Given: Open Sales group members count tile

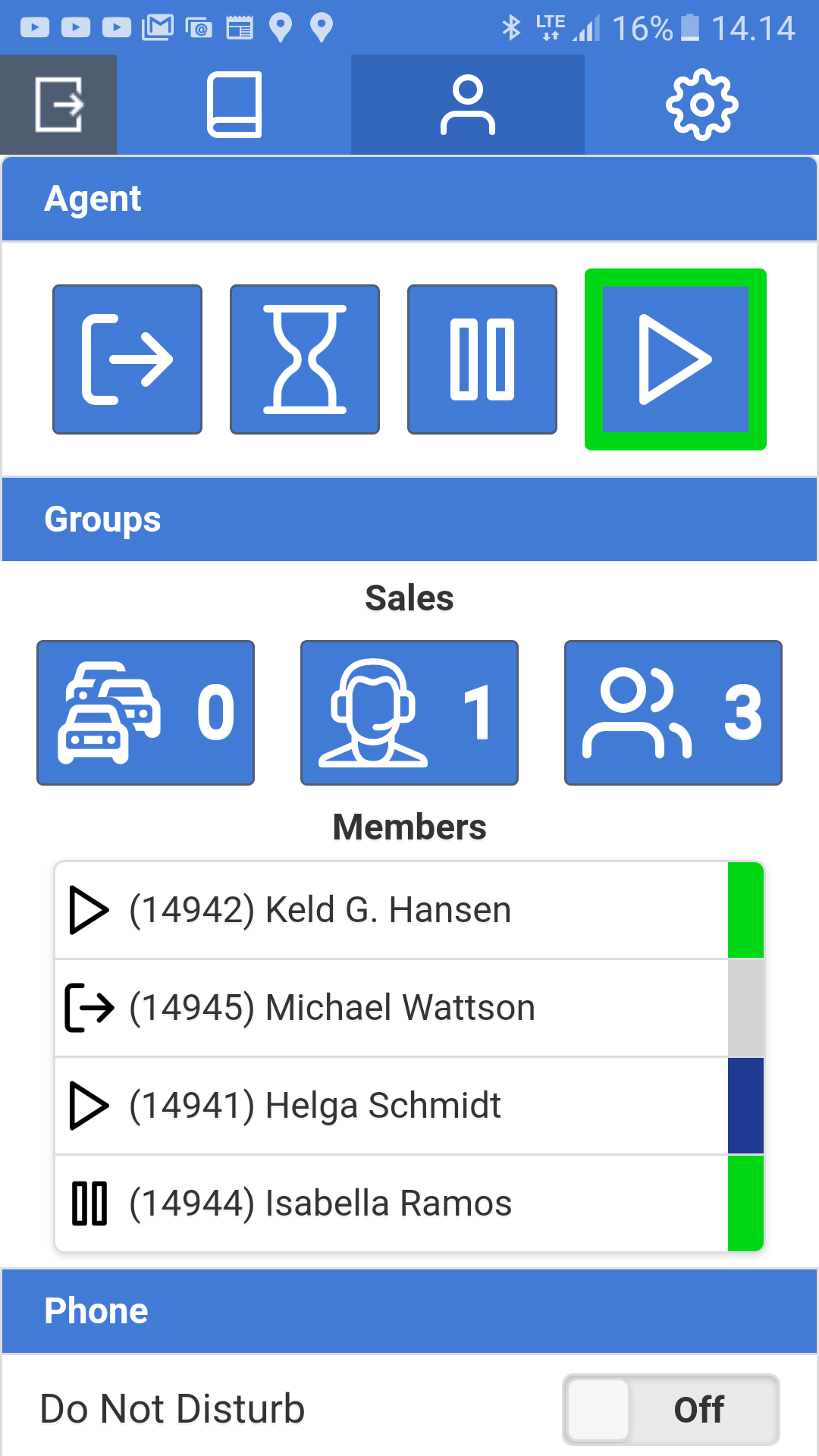Looking at the screenshot, I should [673, 713].
